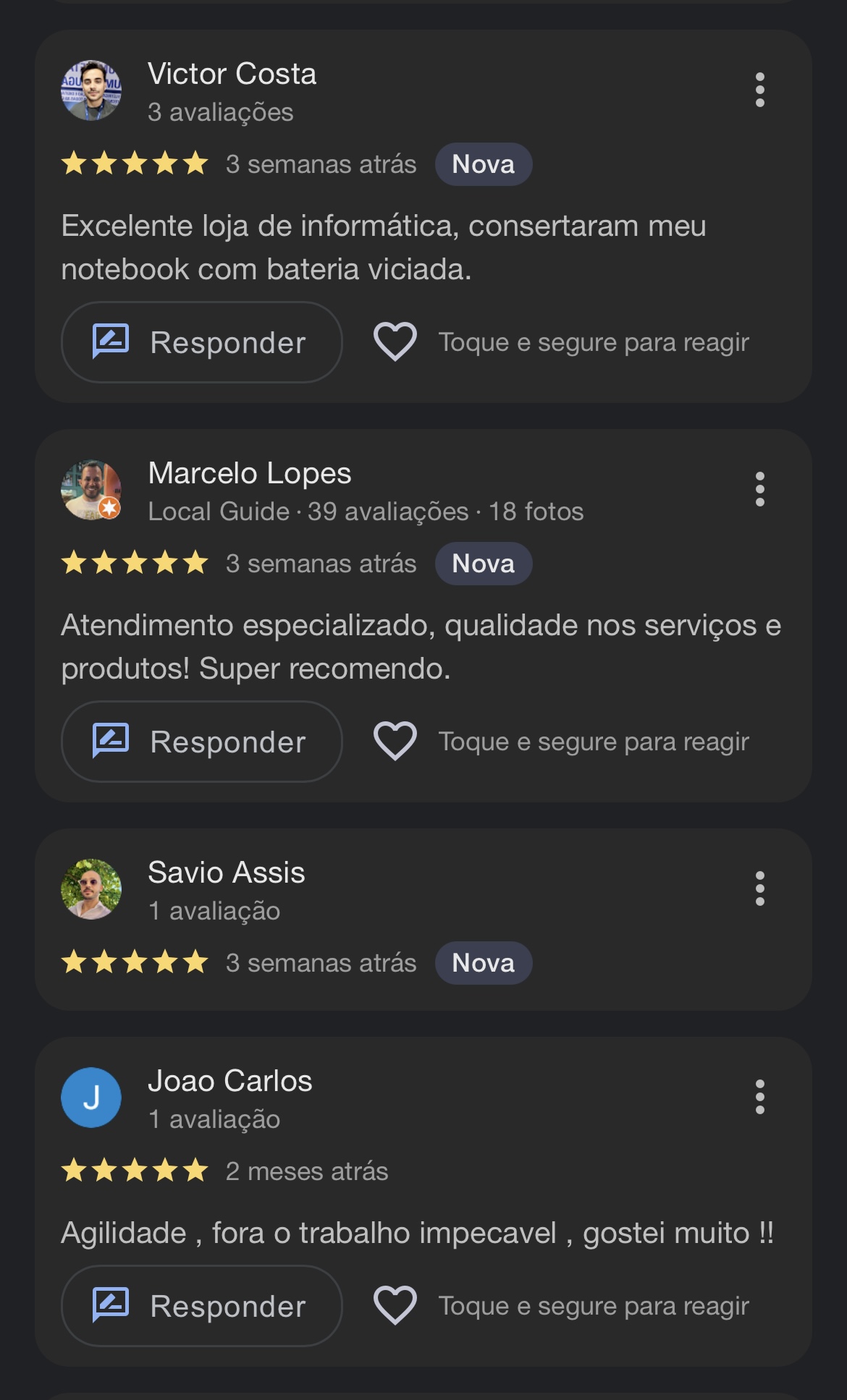Reply to Victor Costa's review
The image size is (847, 1400).
pos(201,342)
